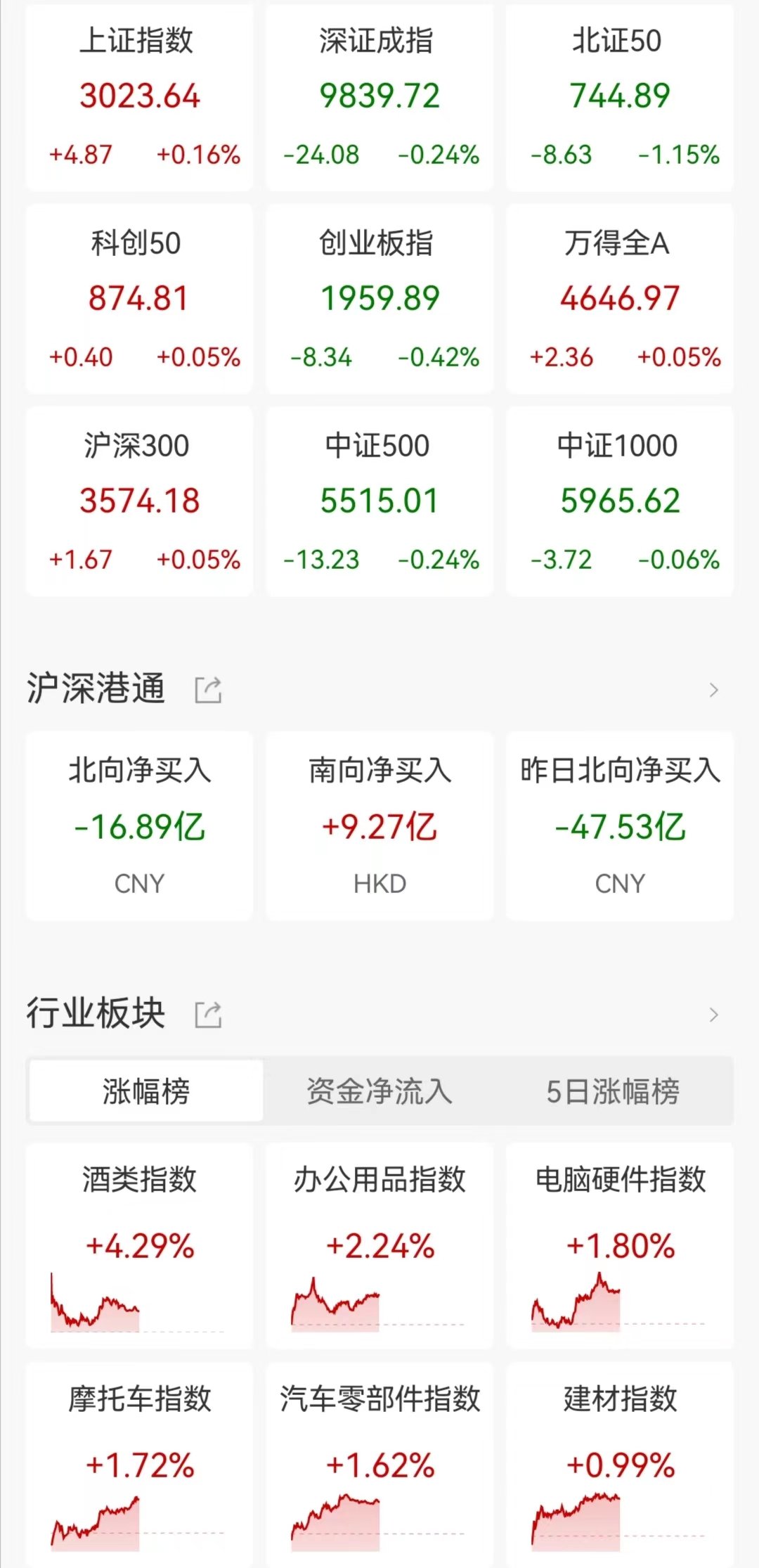The height and width of the screenshot is (1568, 759).
Task: Switch to the 5日涨幅榜 tab
Action: [x=614, y=1091]
